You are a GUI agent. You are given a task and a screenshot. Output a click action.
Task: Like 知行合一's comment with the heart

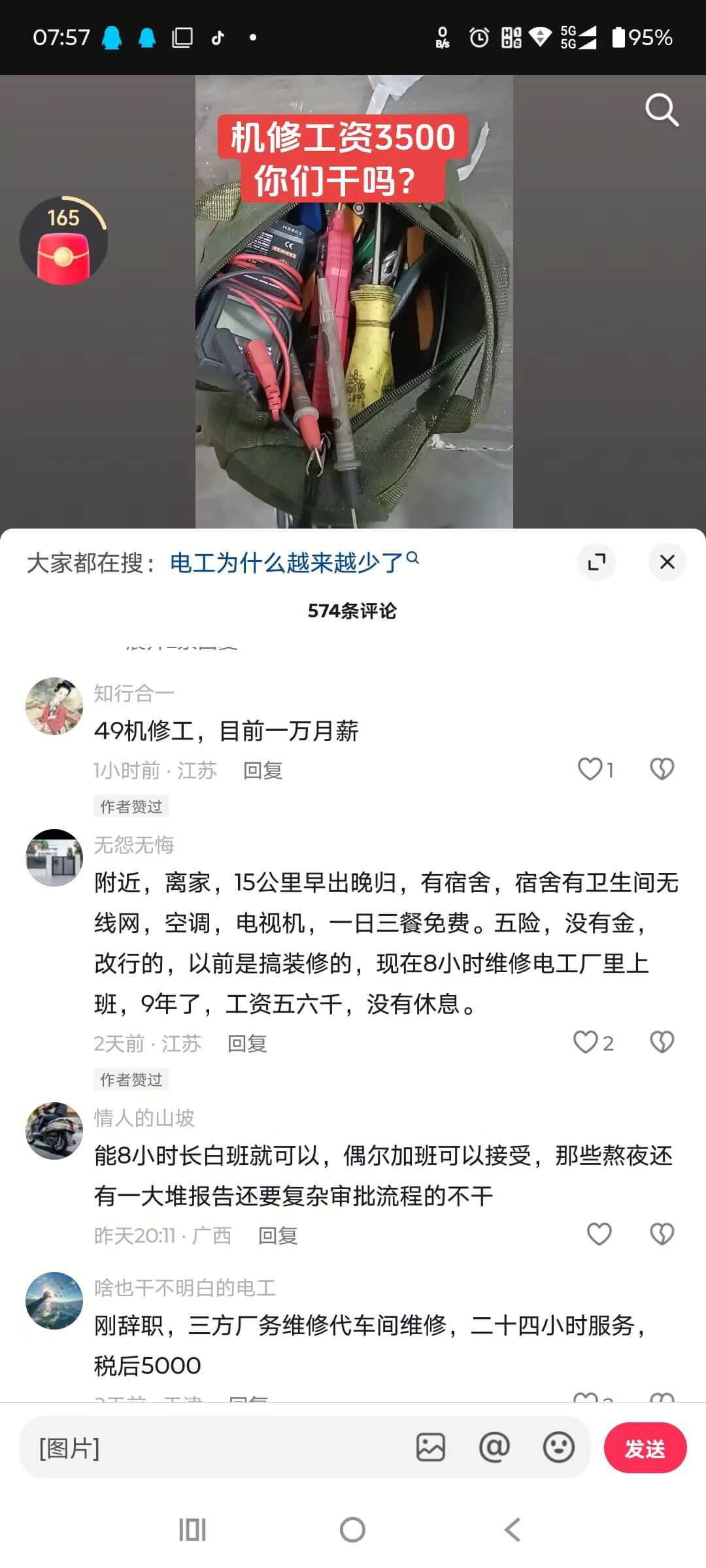591,769
